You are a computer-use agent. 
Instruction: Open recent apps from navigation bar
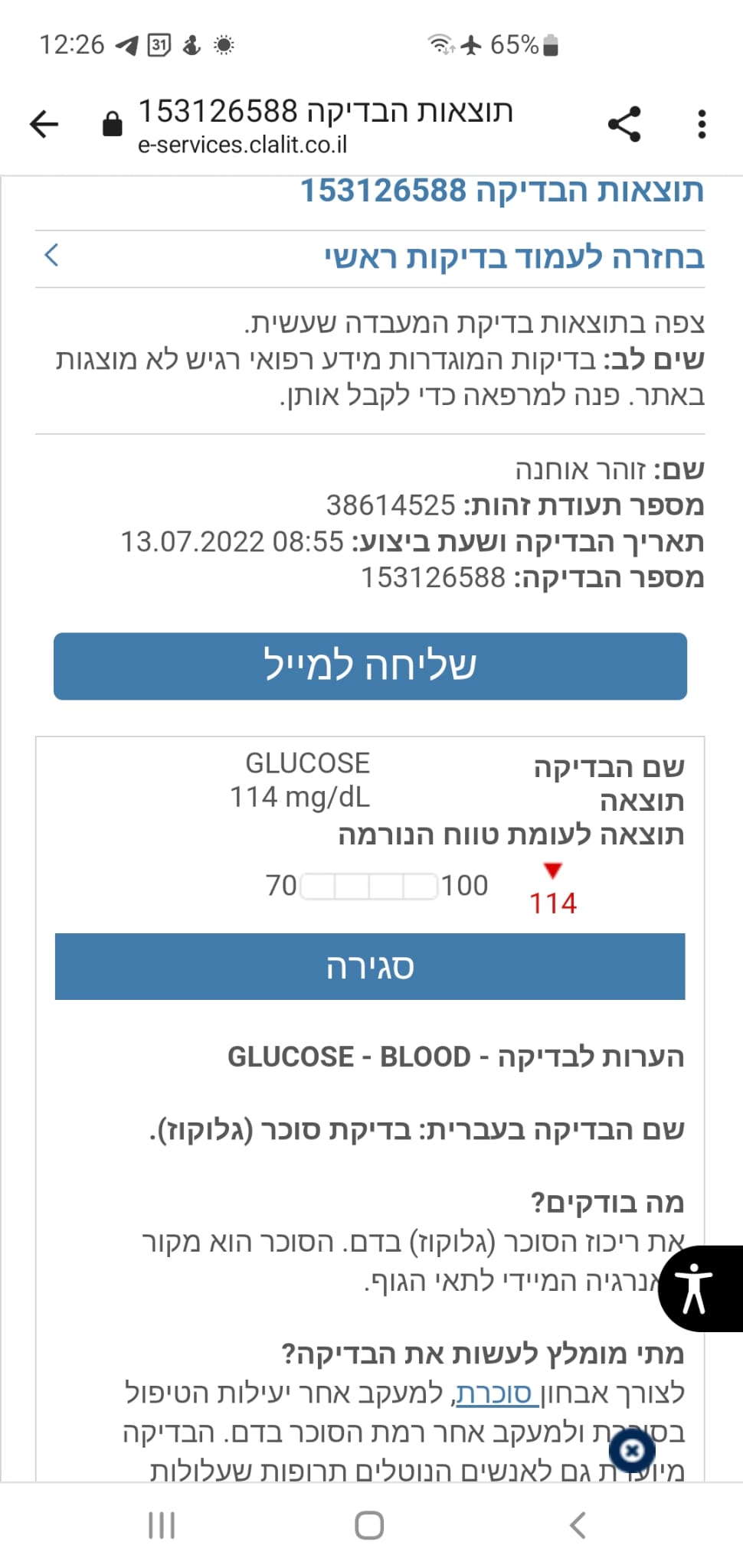click(162, 1525)
